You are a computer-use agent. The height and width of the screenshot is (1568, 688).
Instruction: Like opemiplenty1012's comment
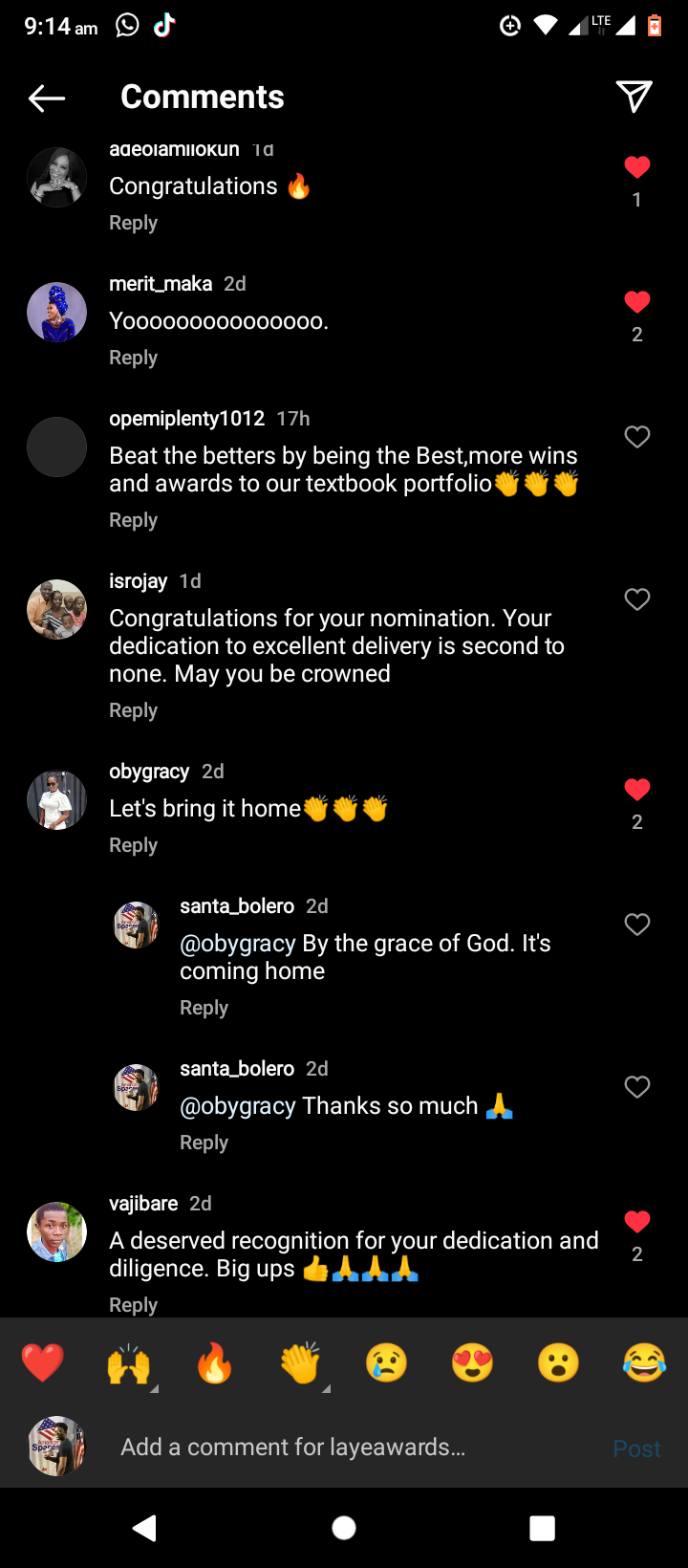[x=637, y=437]
